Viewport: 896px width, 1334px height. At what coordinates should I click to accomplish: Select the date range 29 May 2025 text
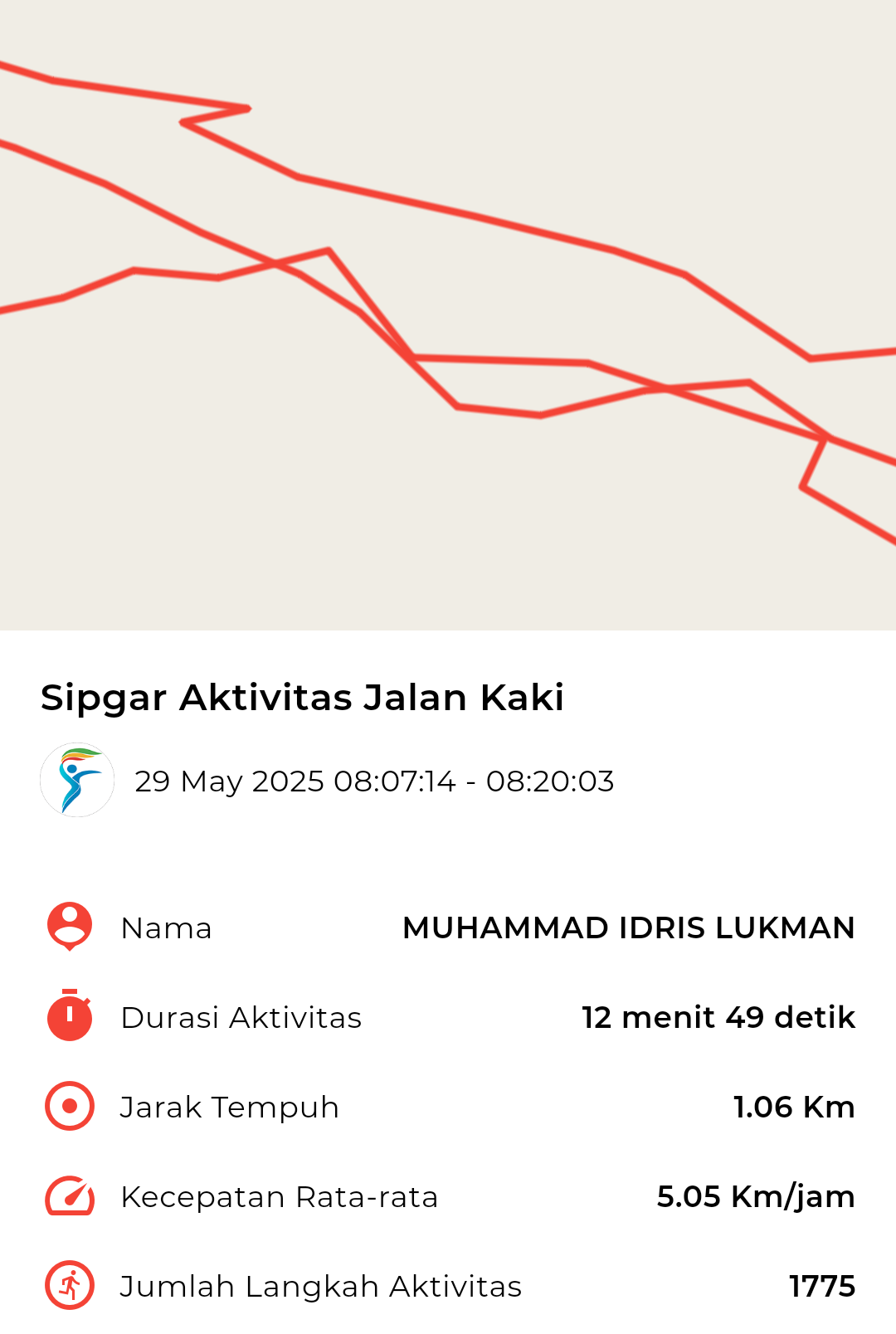pyautogui.click(x=375, y=781)
